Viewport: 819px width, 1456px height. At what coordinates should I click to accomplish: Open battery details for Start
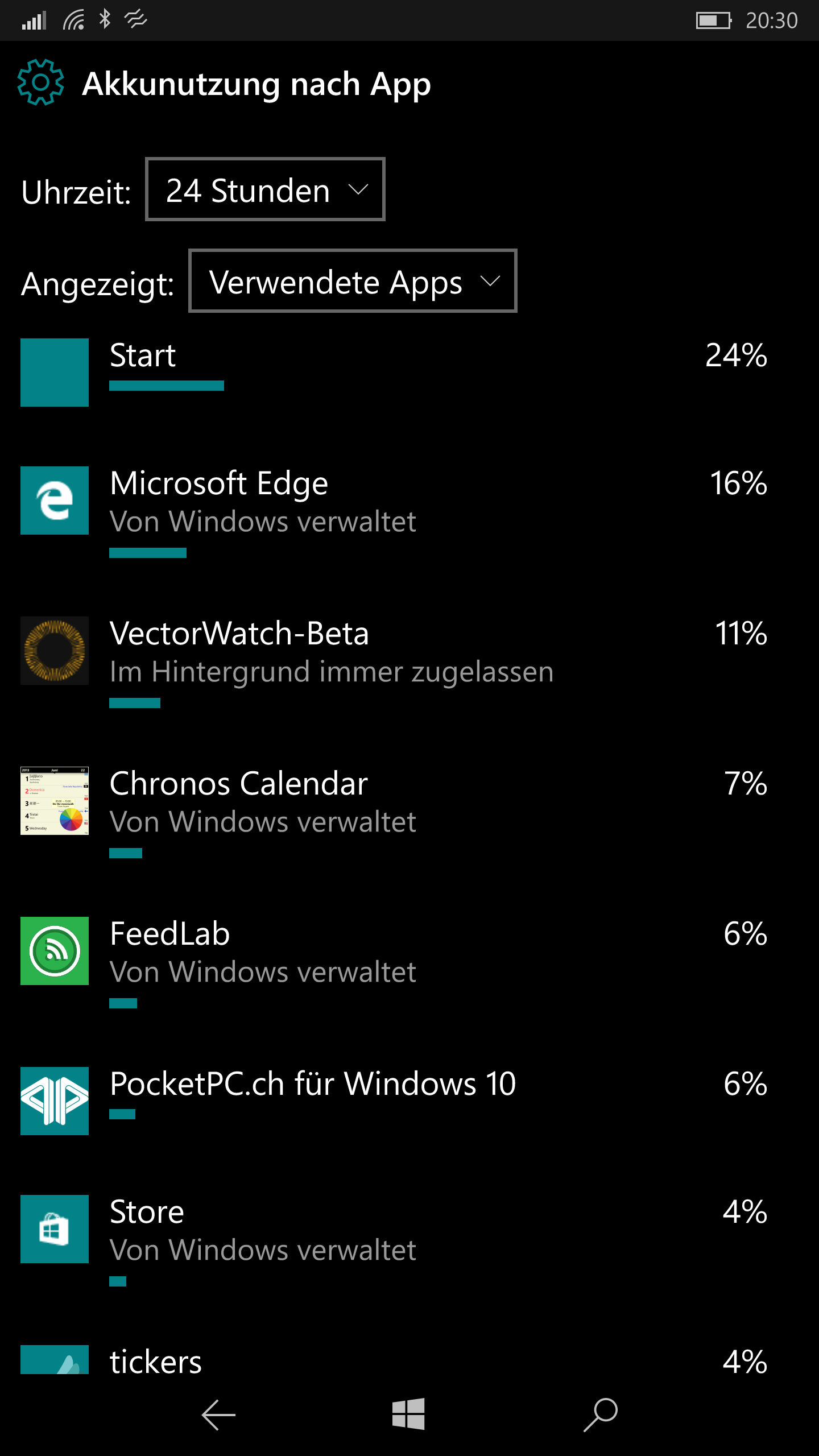[409, 373]
